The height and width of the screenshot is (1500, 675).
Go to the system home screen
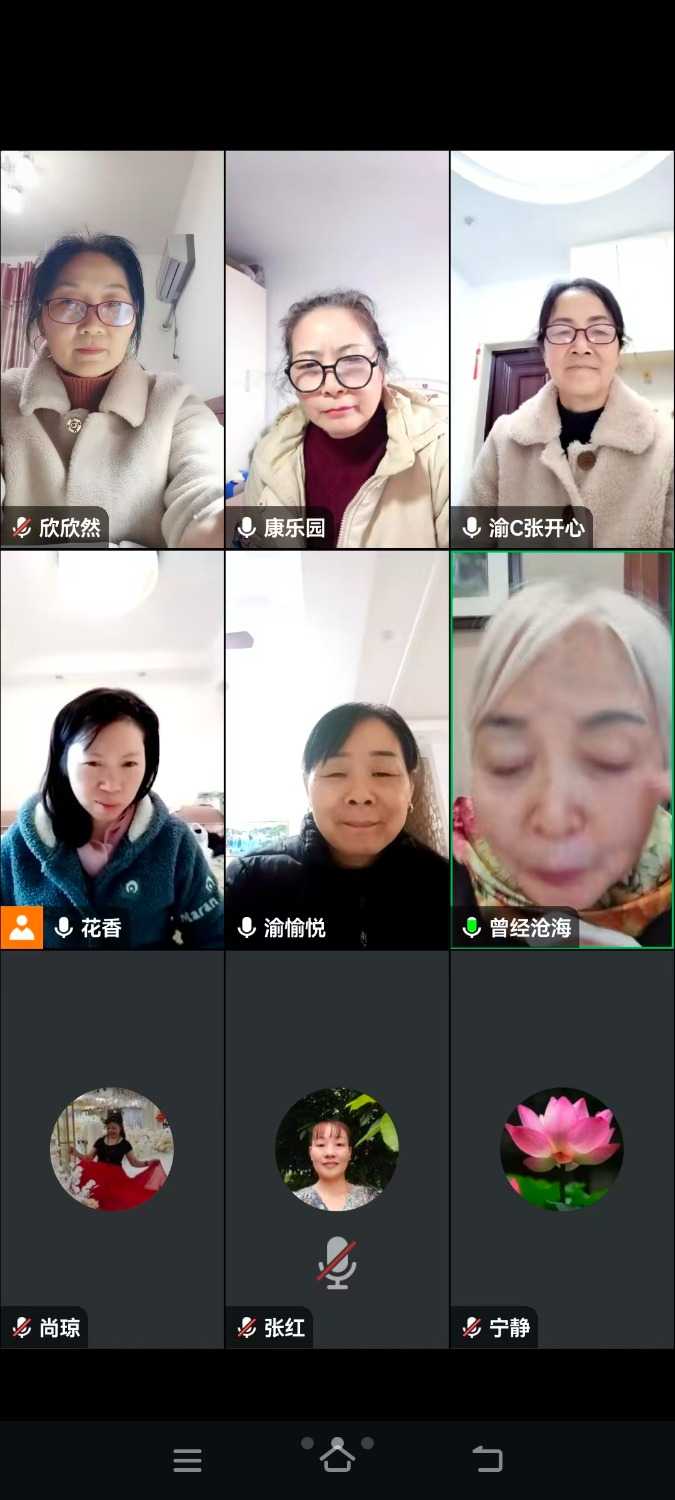pos(337,1458)
